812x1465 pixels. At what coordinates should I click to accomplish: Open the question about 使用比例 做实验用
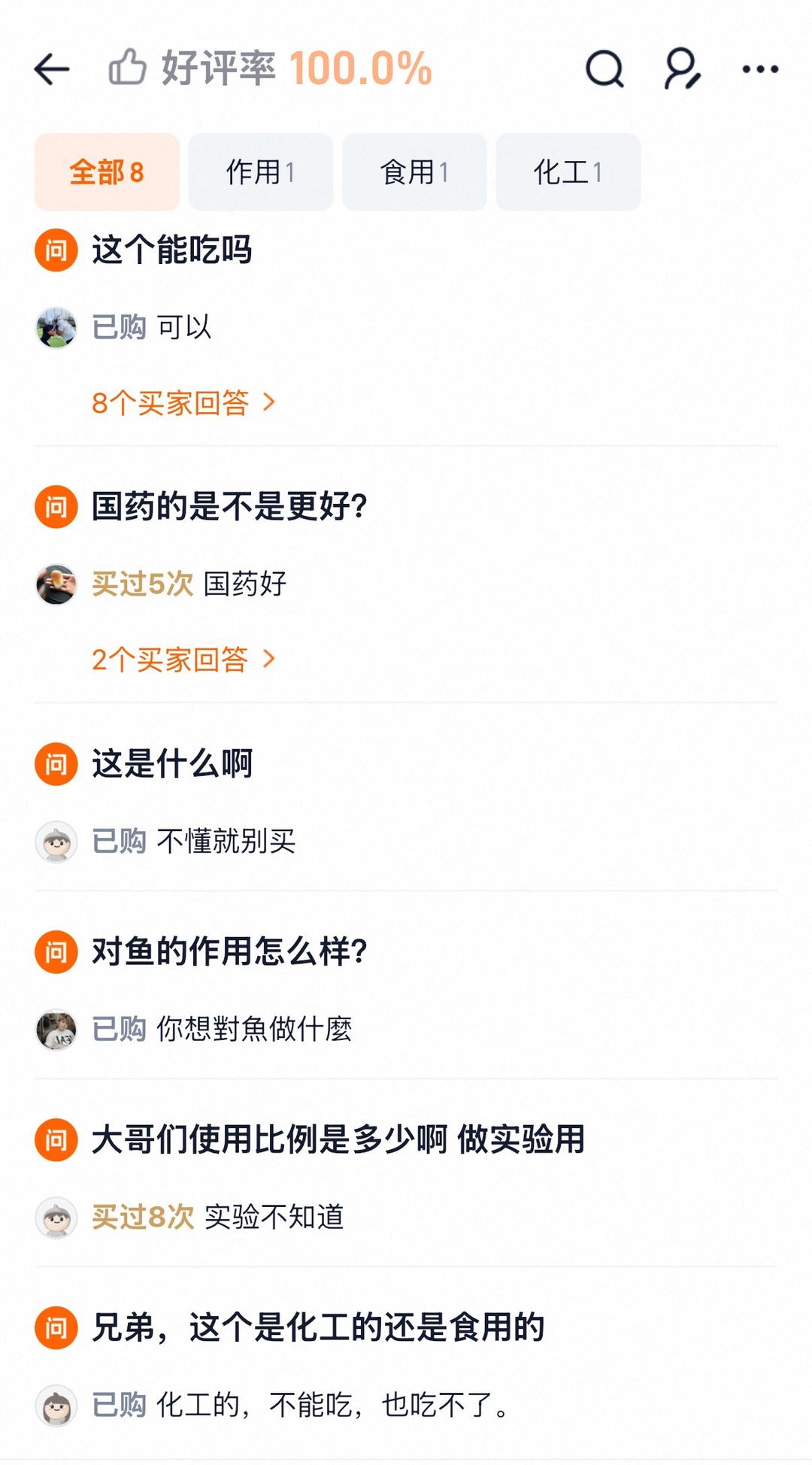click(338, 1139)
